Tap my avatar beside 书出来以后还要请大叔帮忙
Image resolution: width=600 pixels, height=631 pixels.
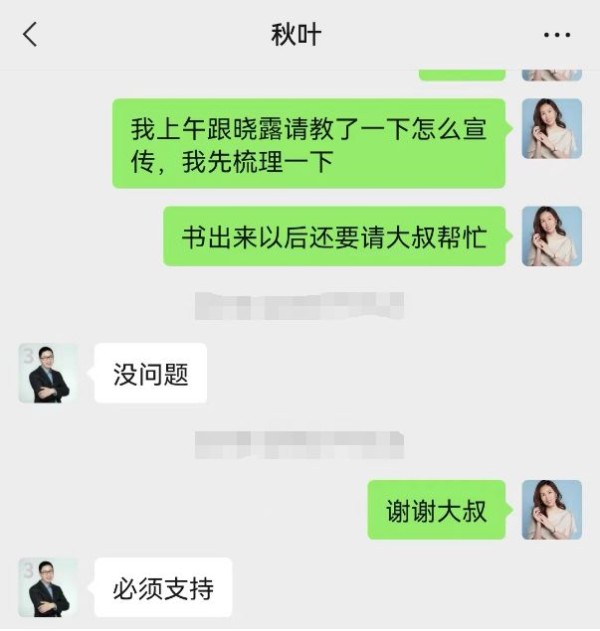pyautogui.click(x=552, y=236)
